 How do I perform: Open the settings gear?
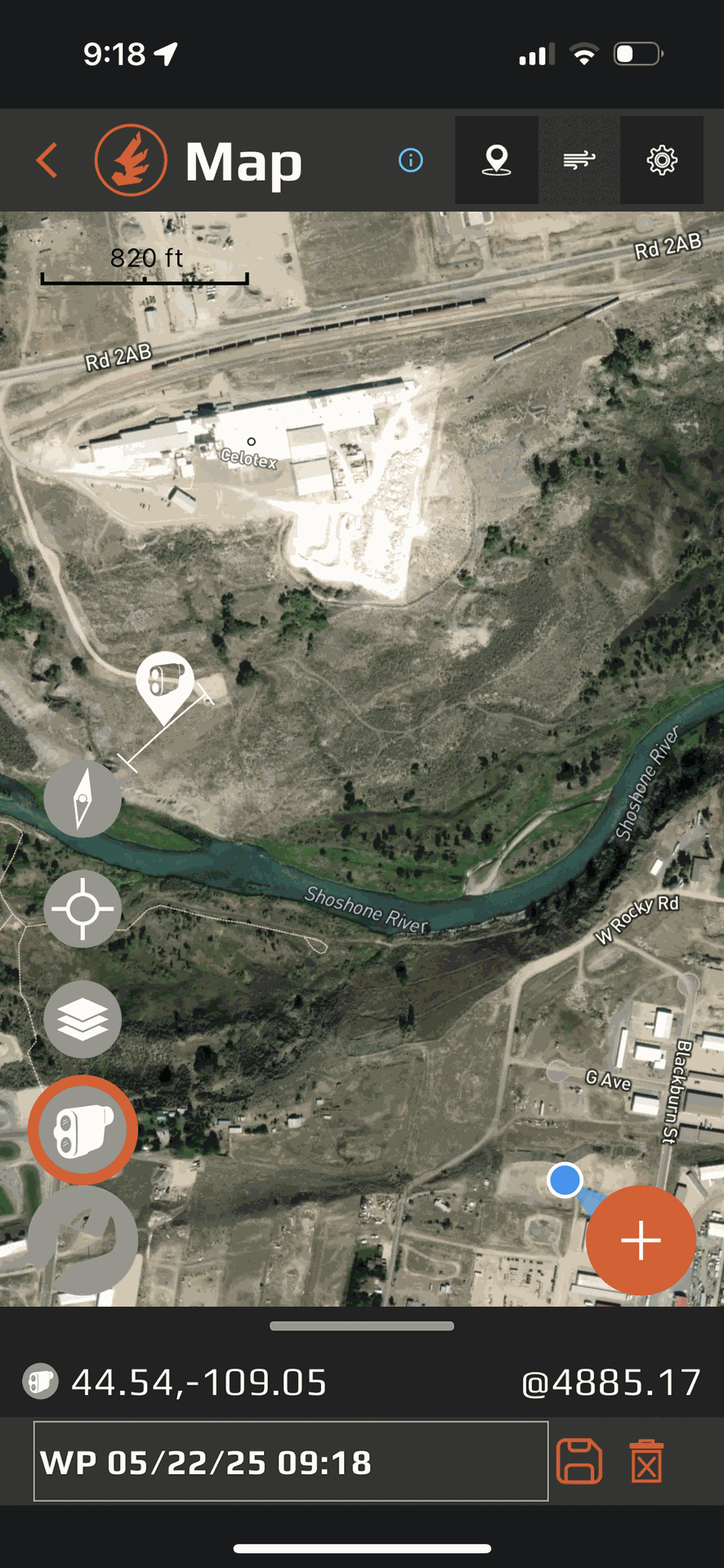pyautogui.click(x=661, y=160)
